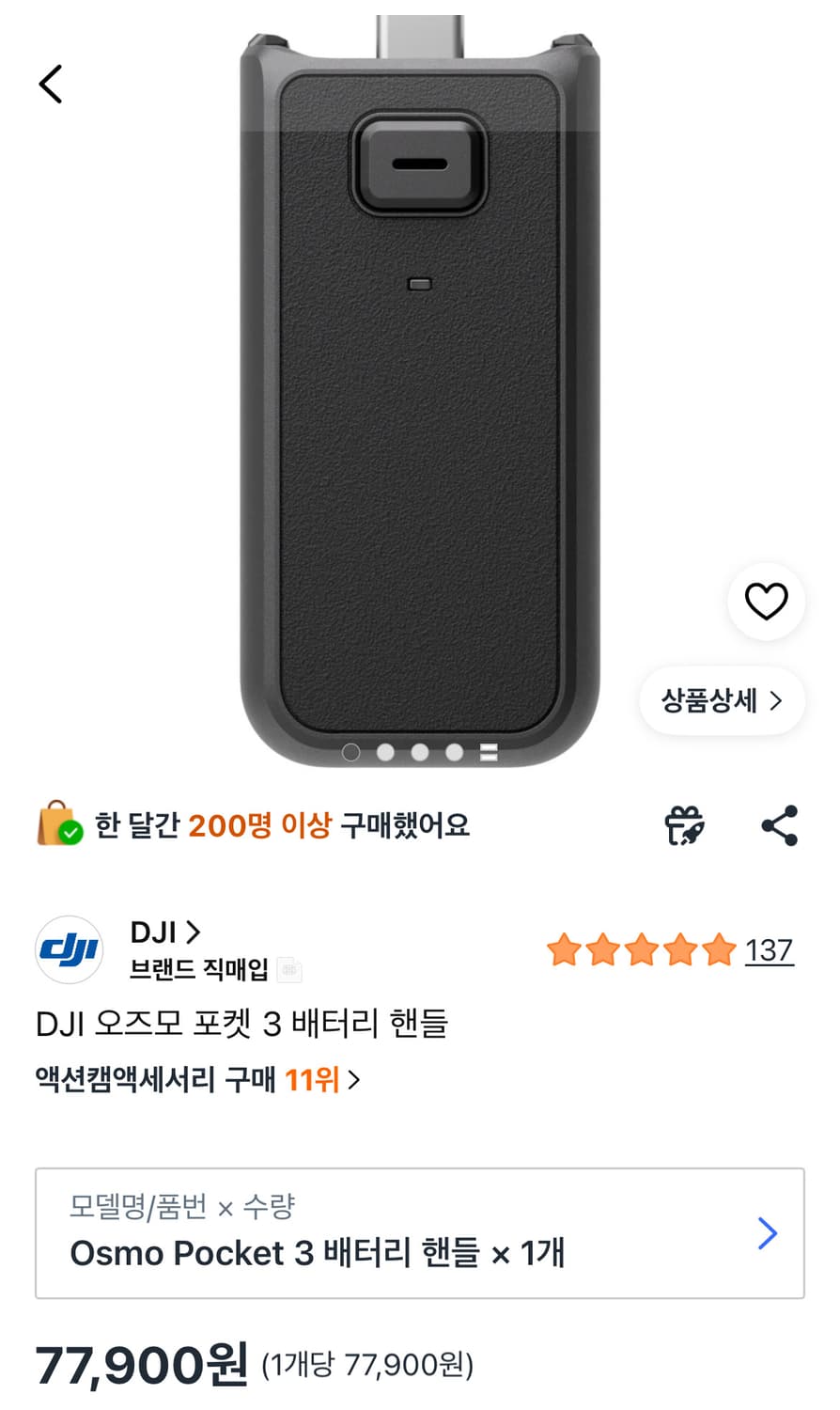Click the orange shopping bag purchase icon

point(56,825)
